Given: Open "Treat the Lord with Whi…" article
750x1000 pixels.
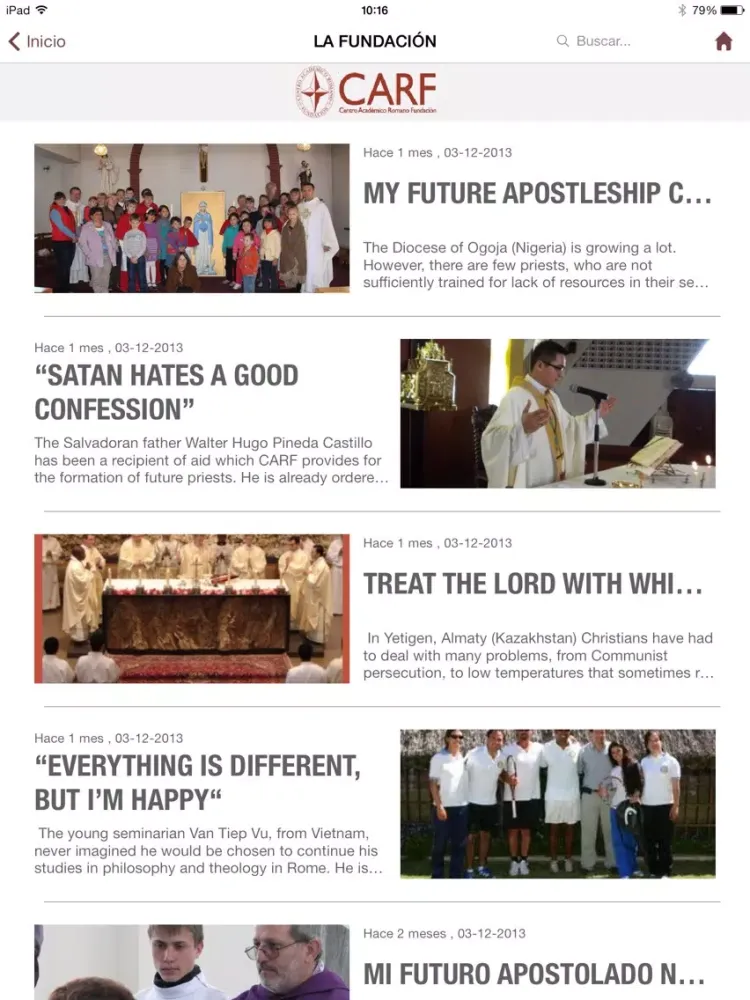Looking at the screenshot, I should [533, 584].
